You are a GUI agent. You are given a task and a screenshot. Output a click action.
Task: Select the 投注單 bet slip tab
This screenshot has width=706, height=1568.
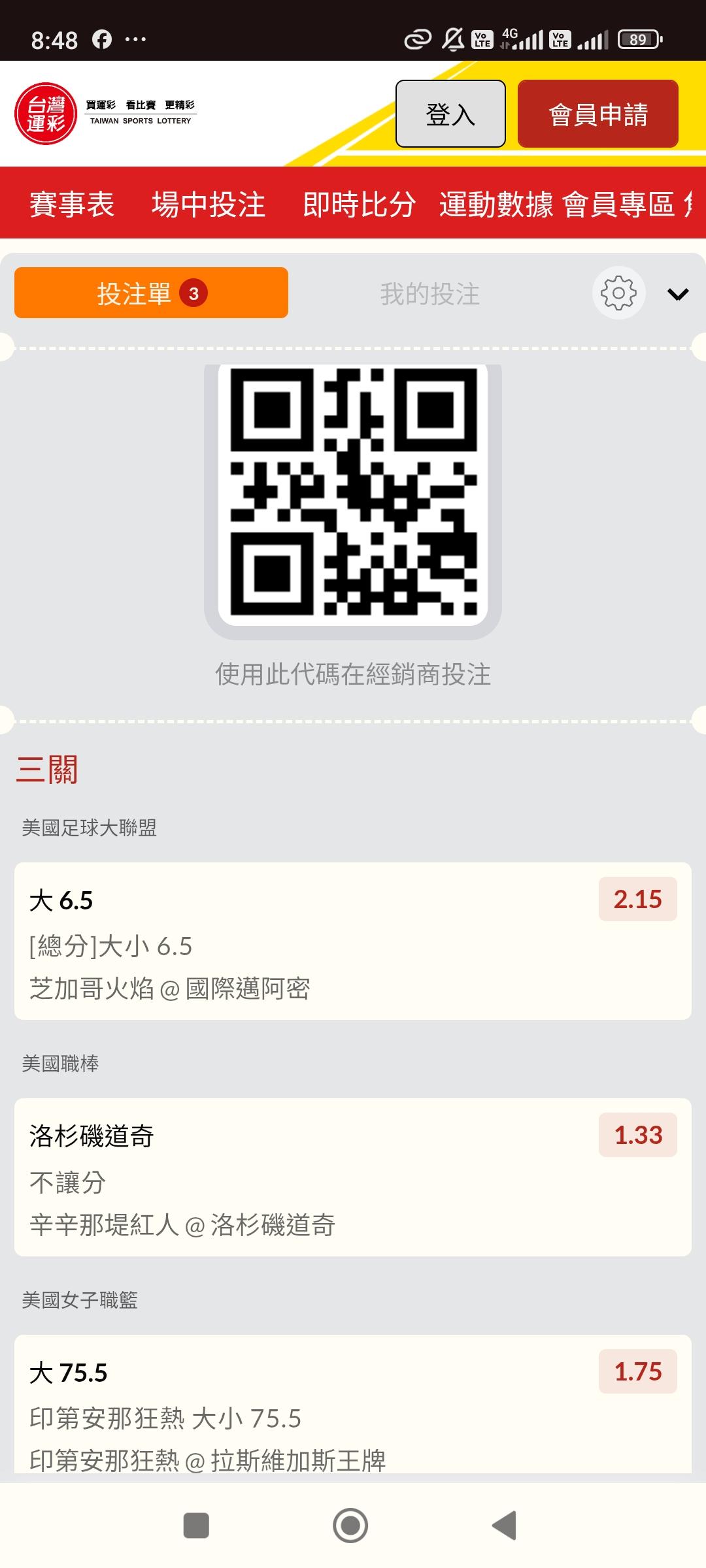(x=151, y=293)
